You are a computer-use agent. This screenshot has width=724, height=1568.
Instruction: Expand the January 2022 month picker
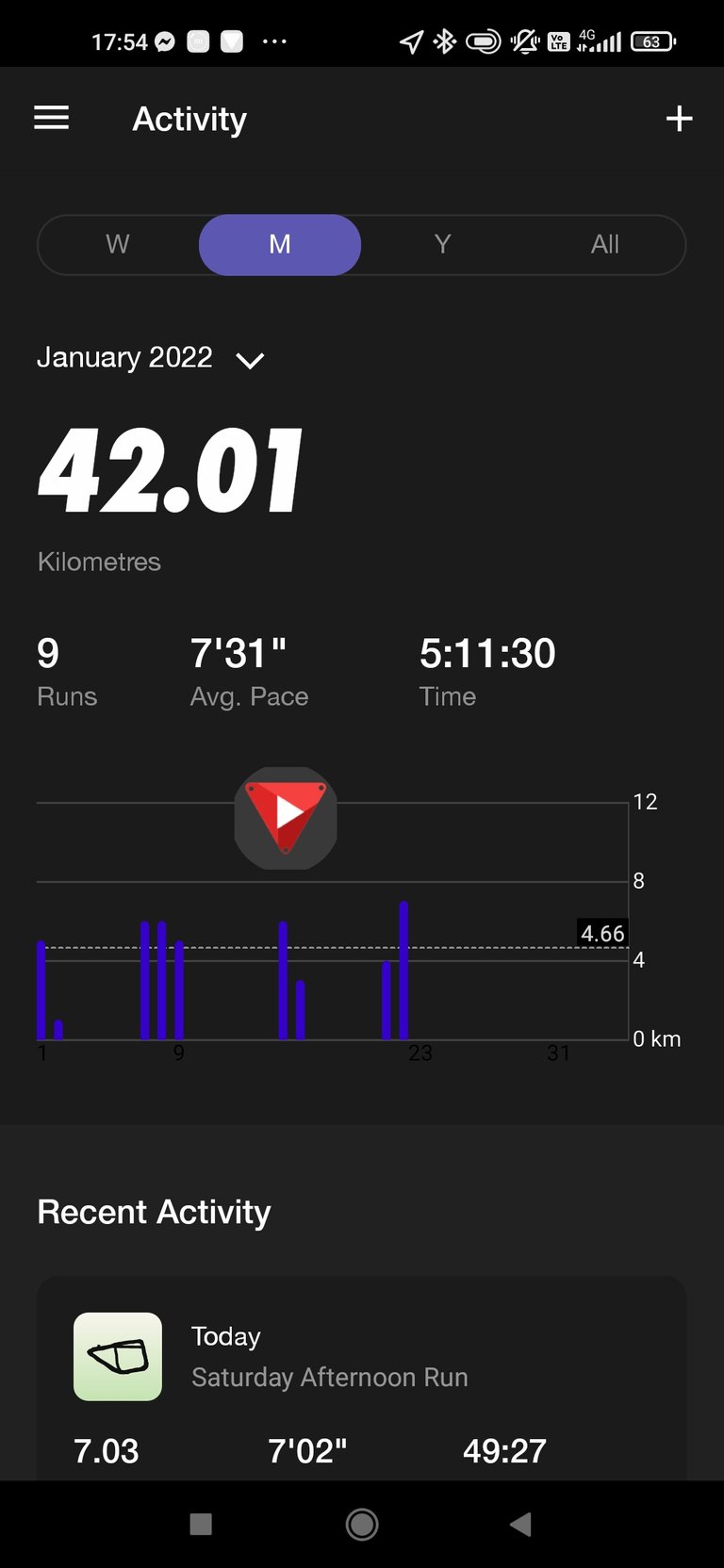[x=151, y=358]
